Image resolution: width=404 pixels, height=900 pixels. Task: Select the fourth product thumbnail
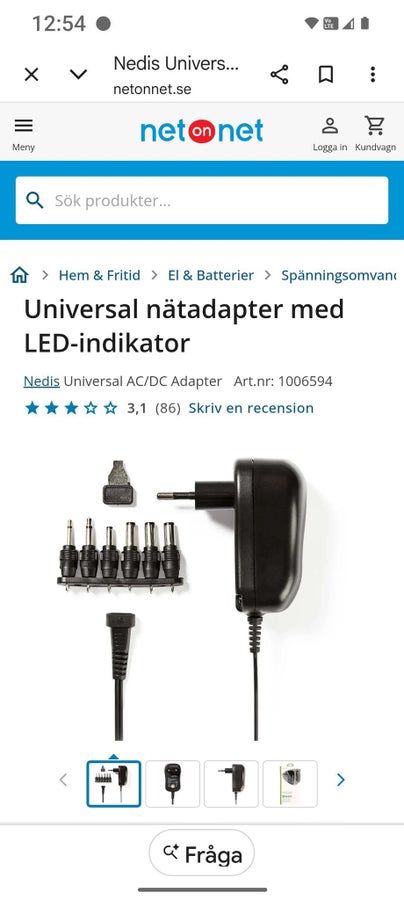[290, 783]
